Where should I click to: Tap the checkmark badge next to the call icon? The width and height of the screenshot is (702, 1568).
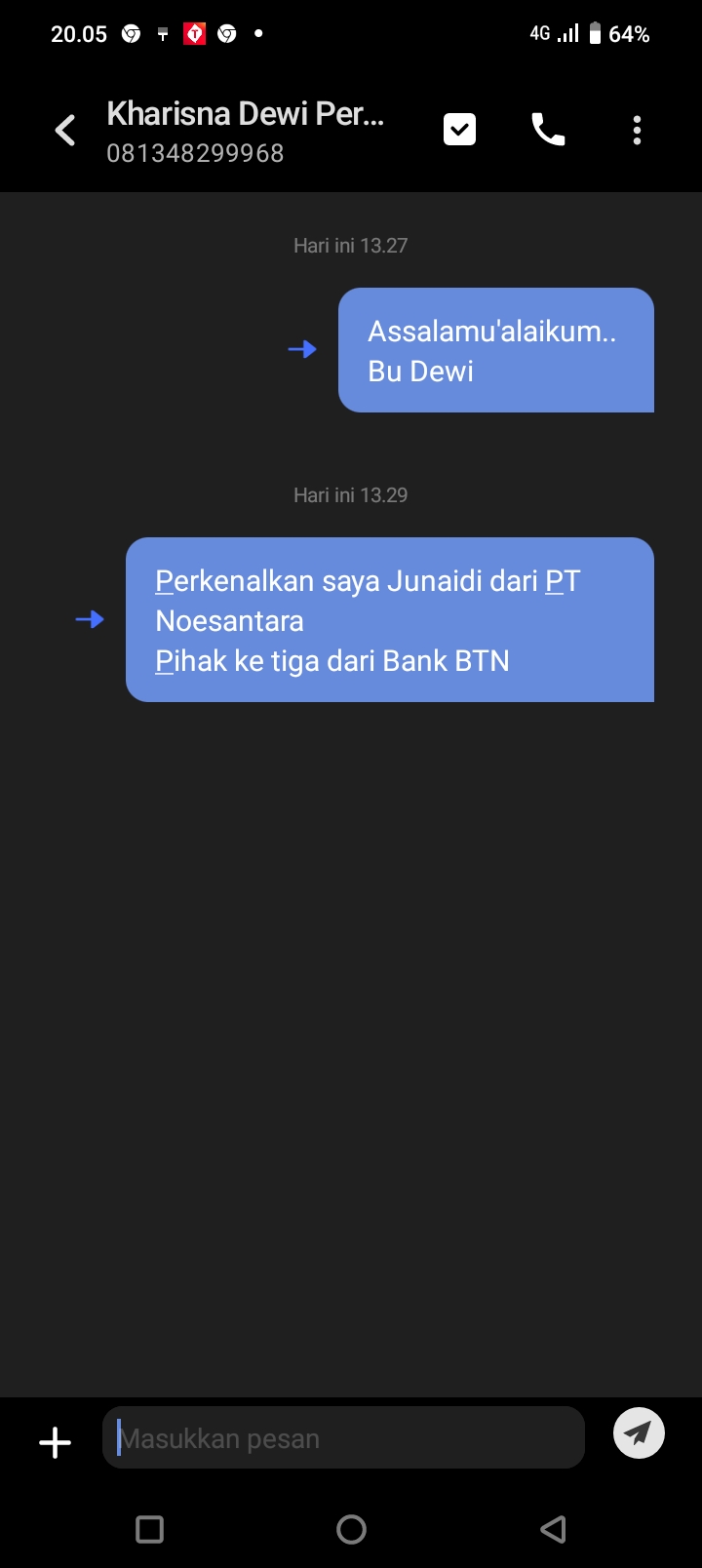tap(458, 128)
